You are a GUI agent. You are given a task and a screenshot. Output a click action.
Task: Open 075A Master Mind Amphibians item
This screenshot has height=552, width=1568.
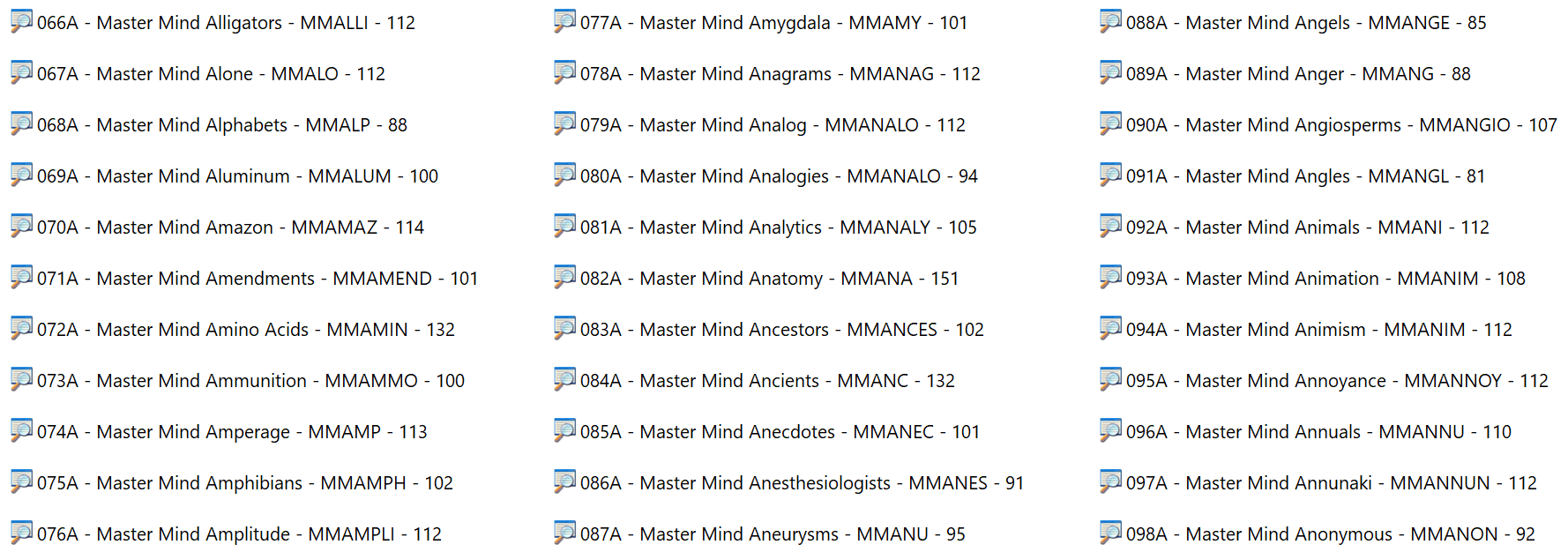(x=243, y=483)
